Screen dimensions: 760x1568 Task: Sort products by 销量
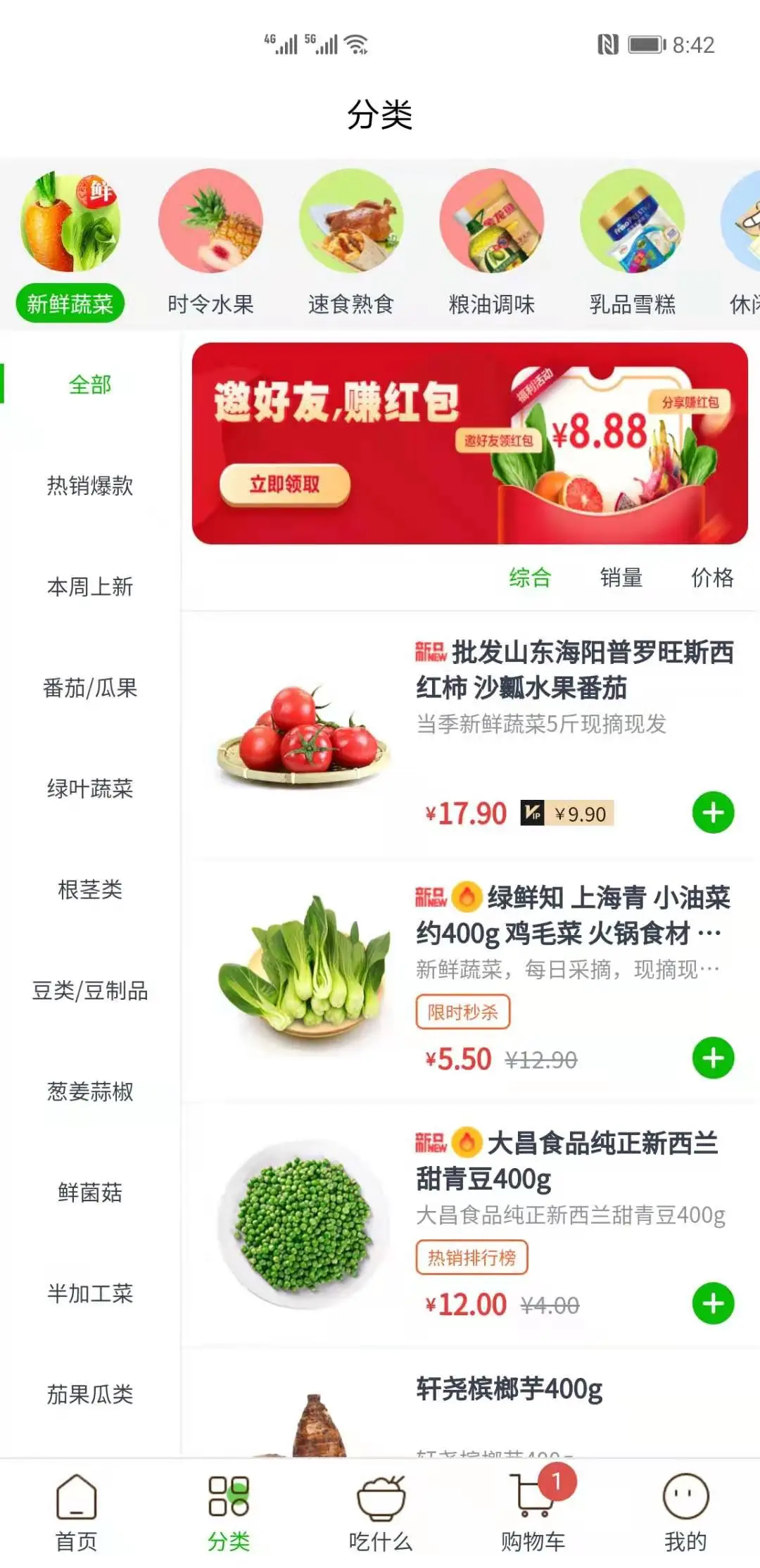621,577
